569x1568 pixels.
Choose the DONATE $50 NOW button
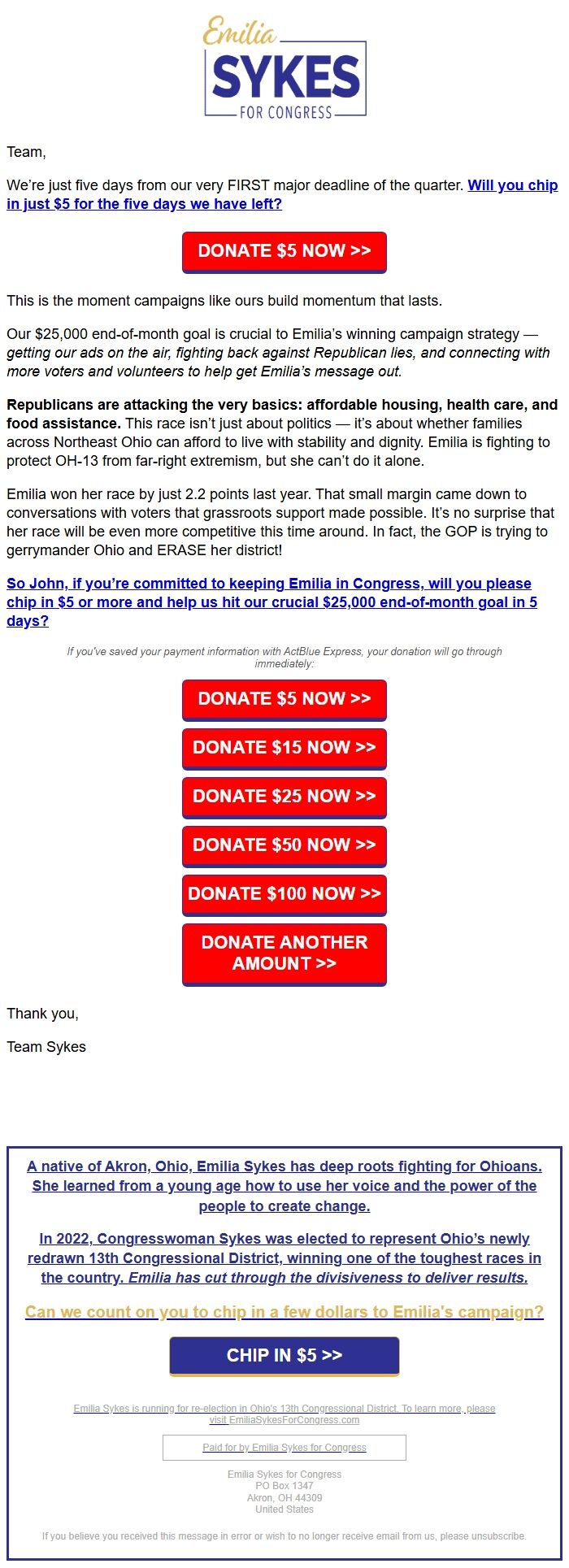coord(284,845)
